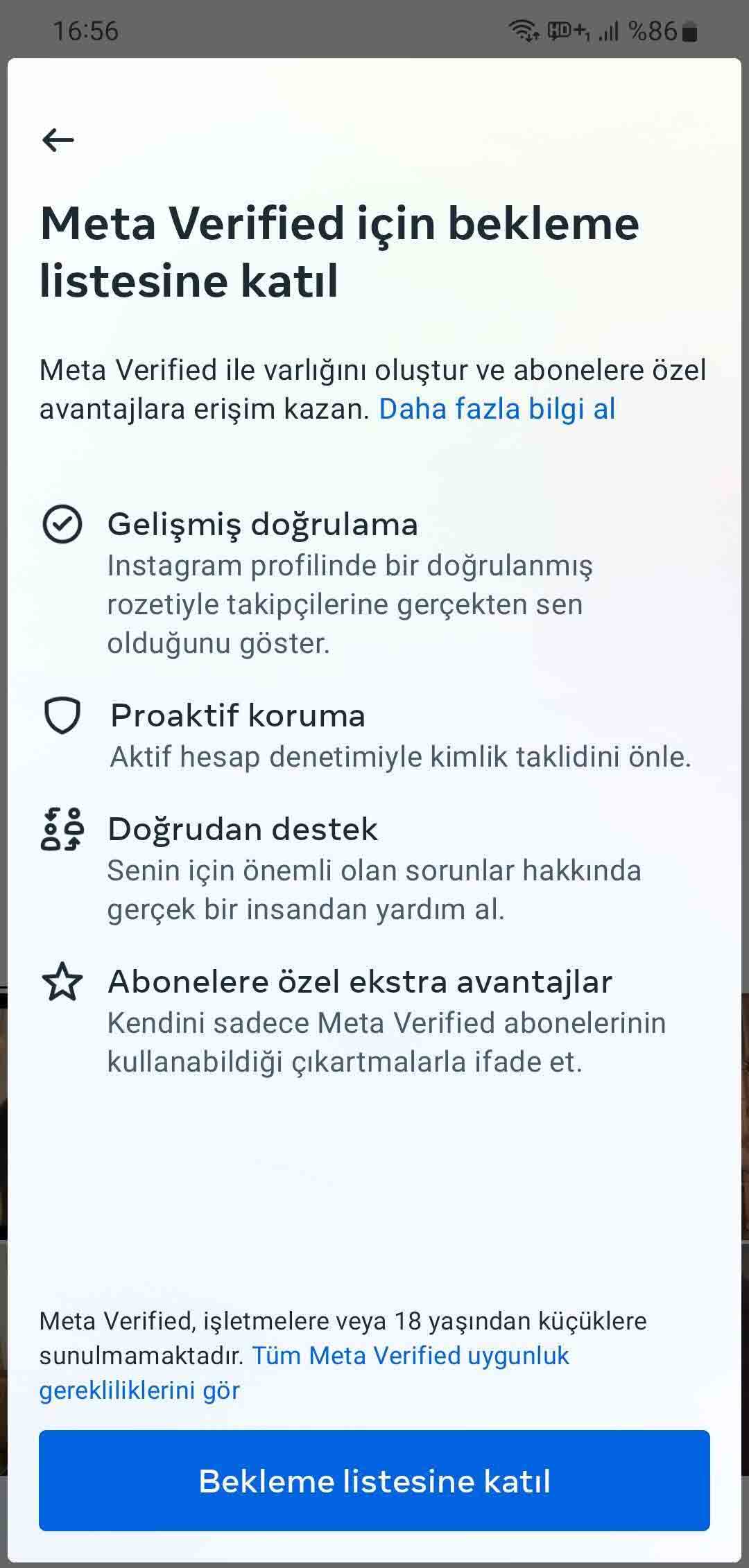The width and height of the screenshot is (749, 1568).
Task: Tap the back arrow at the top
Action: click(x=59, y=139)
